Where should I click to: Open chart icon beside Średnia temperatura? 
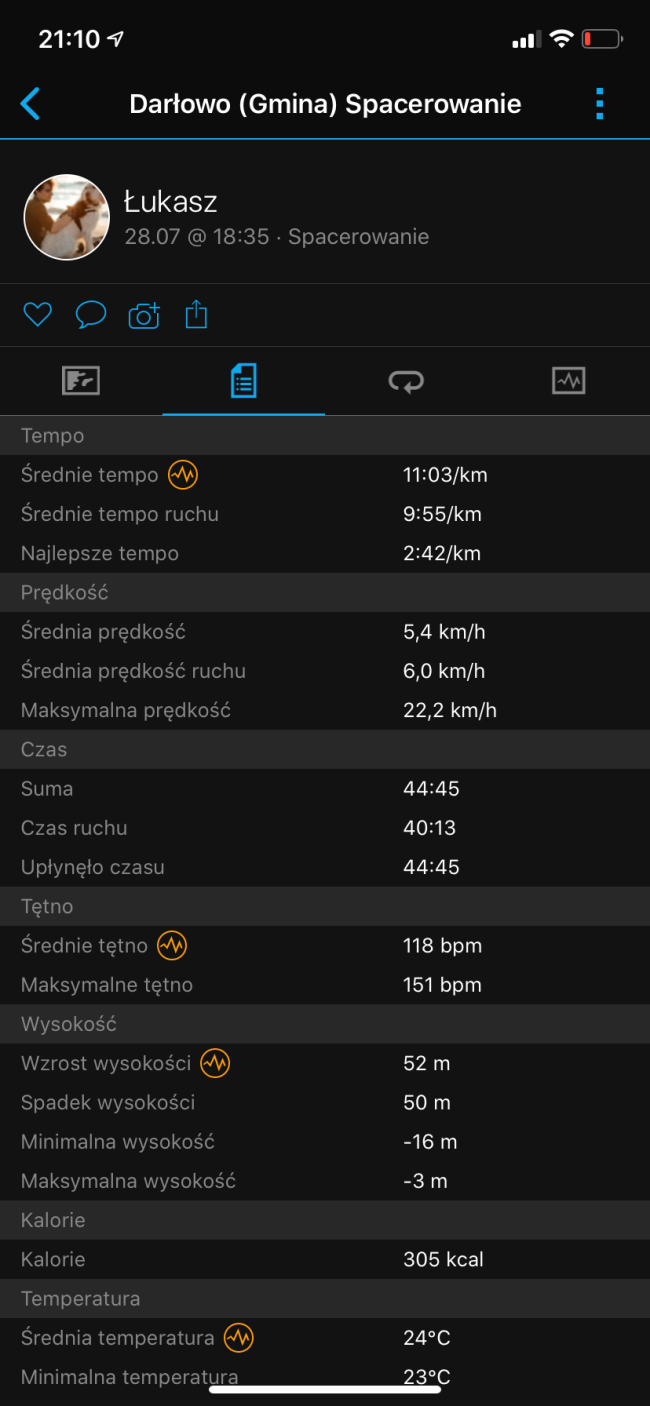coord(238,1337)
